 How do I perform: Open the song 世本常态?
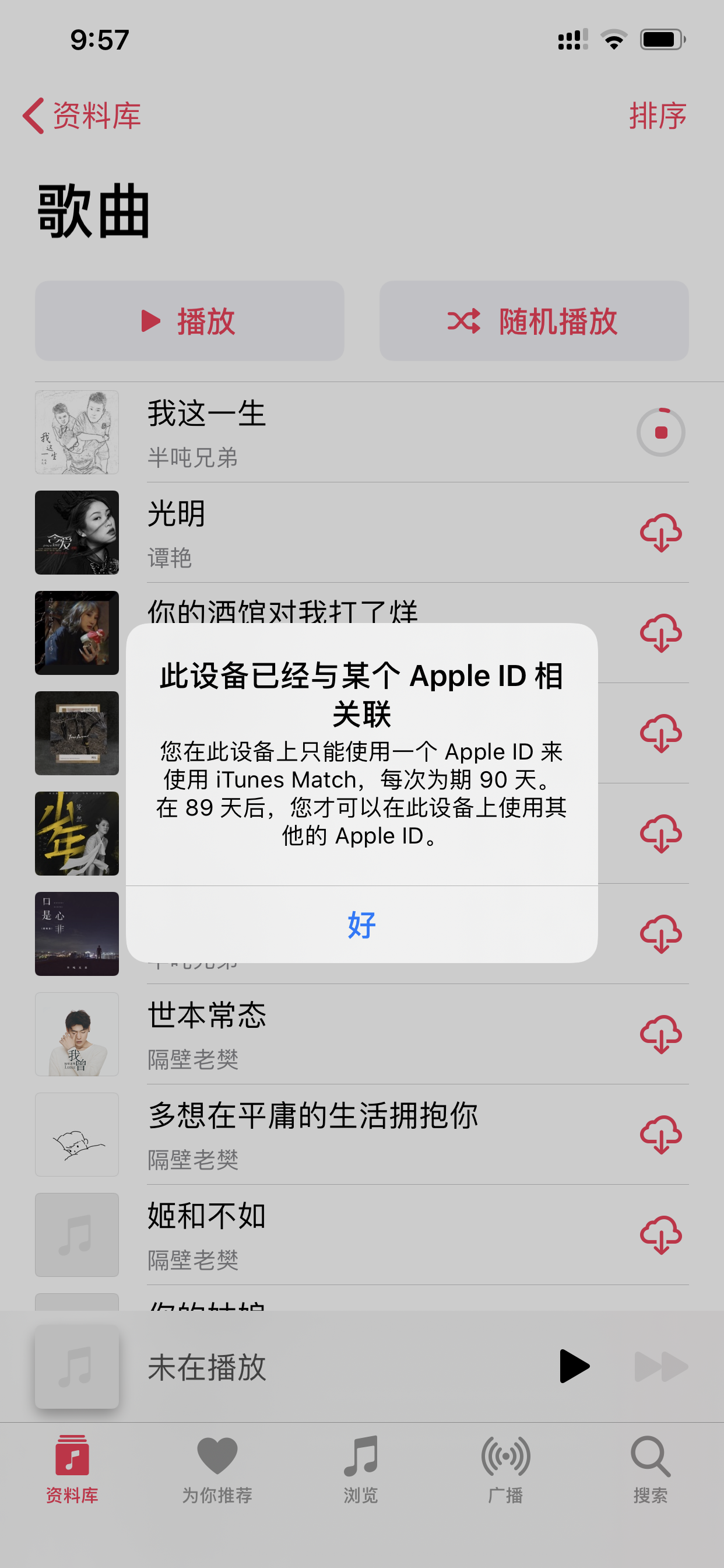[x=365, y=1034]
